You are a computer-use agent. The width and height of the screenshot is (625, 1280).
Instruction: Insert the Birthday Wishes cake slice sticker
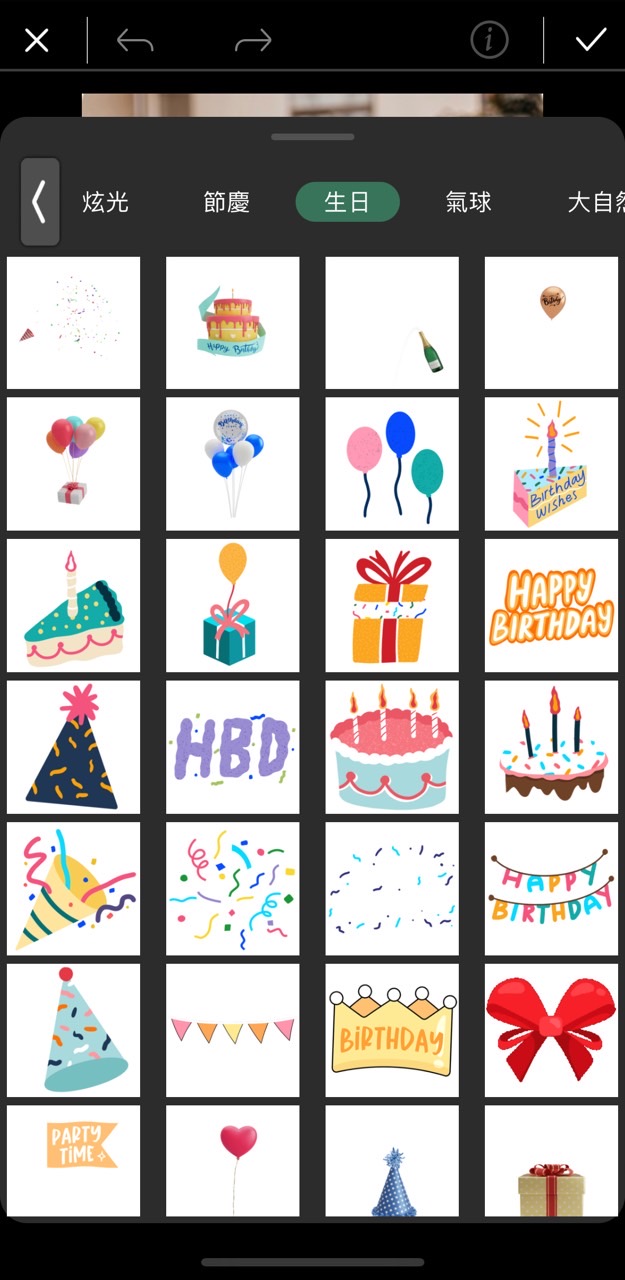551,464
